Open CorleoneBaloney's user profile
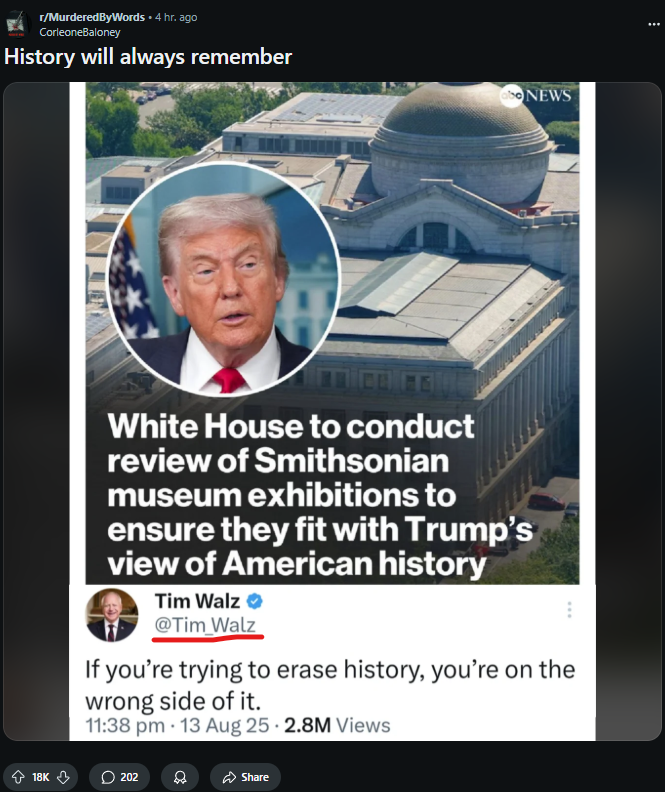The height and width of the screenshot is (792, 665). pyautogui.click(x=80, y=32)
